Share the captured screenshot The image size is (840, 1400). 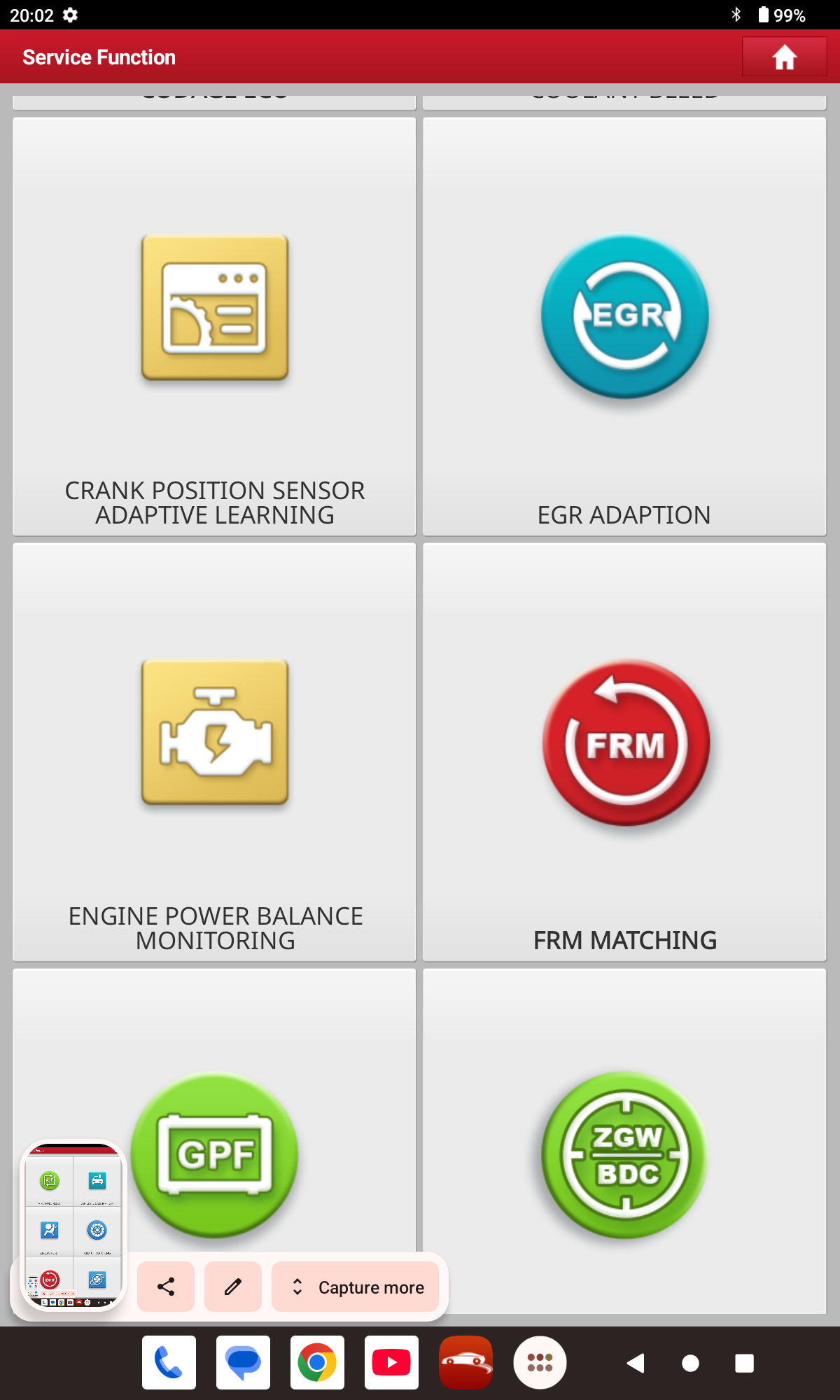(x=166, y=1287)
